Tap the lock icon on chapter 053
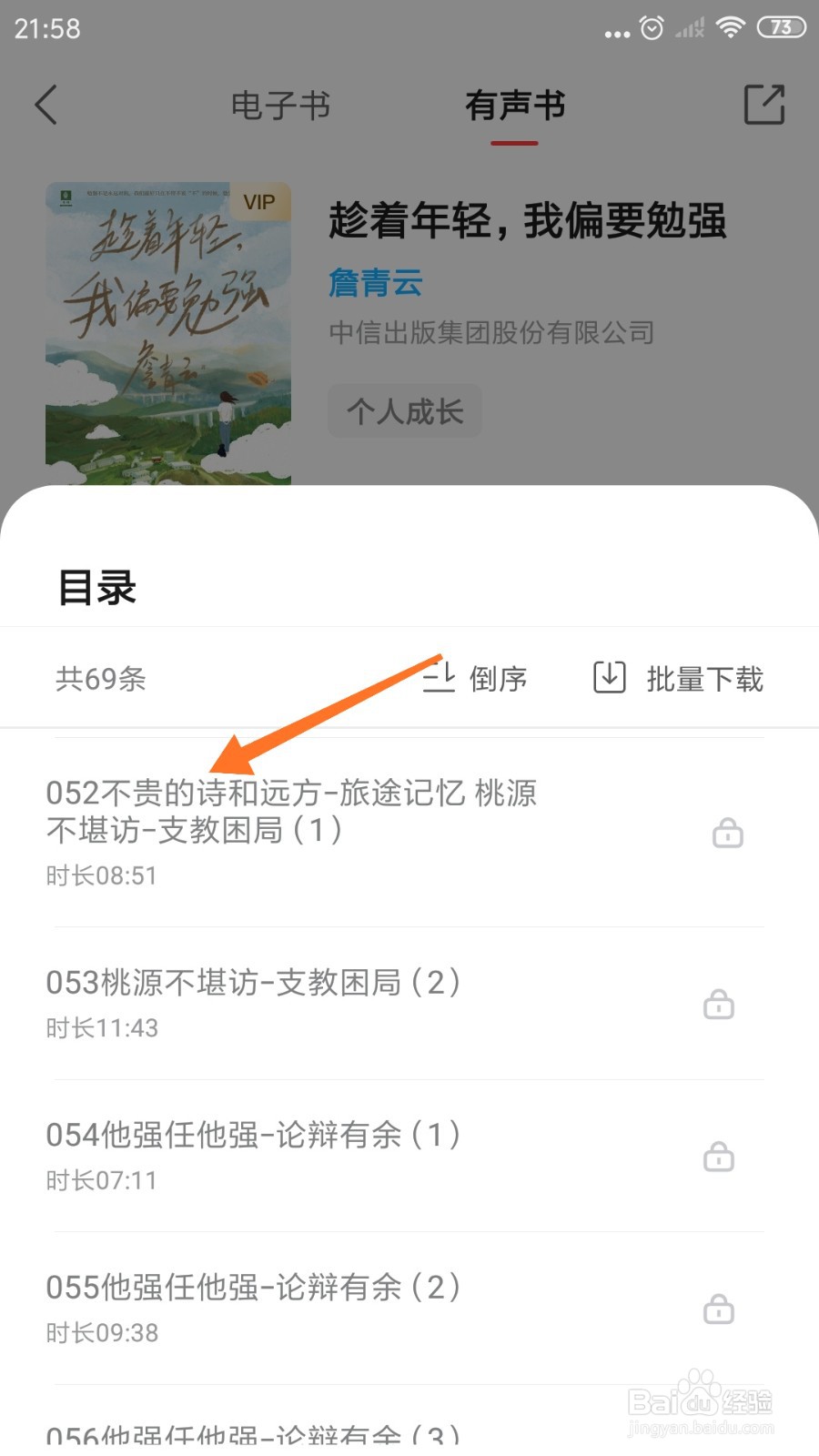Screen dimensions: 819x1456 click(x=719, y=1005)
